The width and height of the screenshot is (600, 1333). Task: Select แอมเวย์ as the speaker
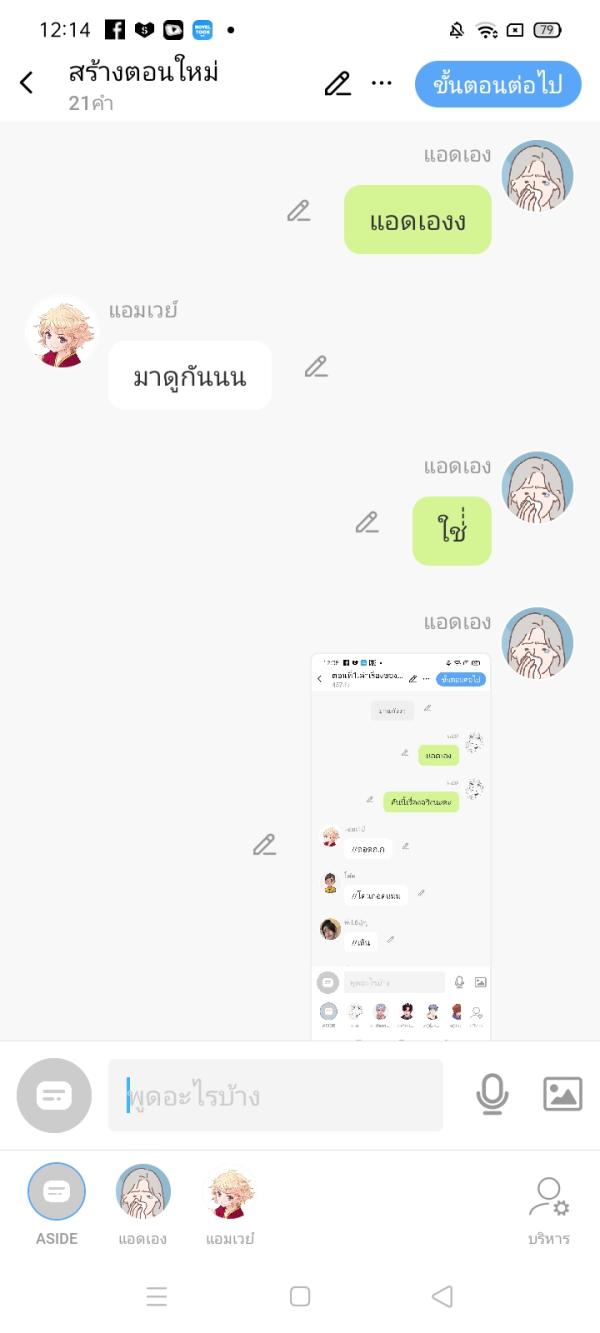230,1203
